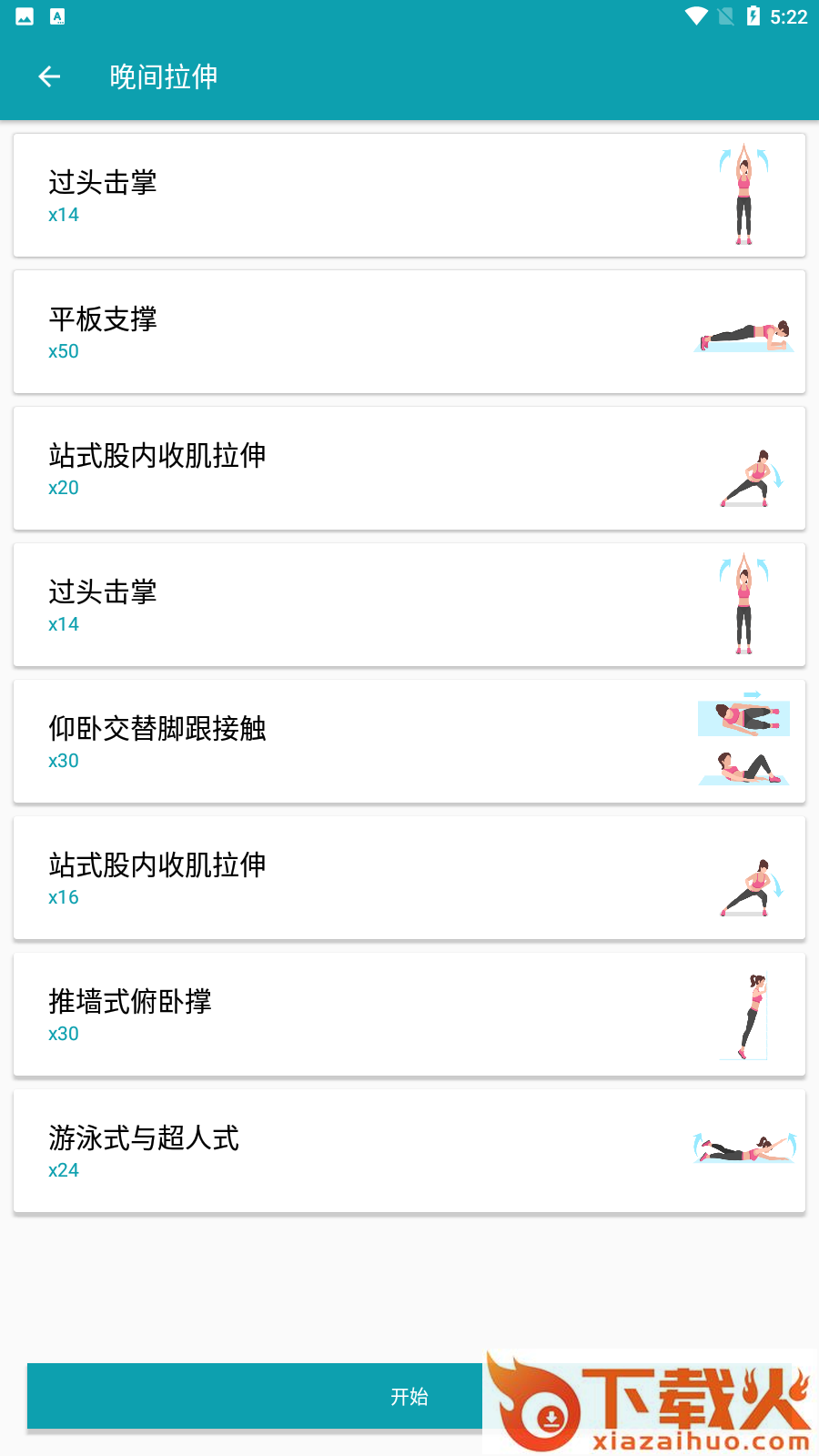The image size is (819, 1456).
Task: Select the 推墙式俯卧撑 exercise card
Action: coord(409,1015)
